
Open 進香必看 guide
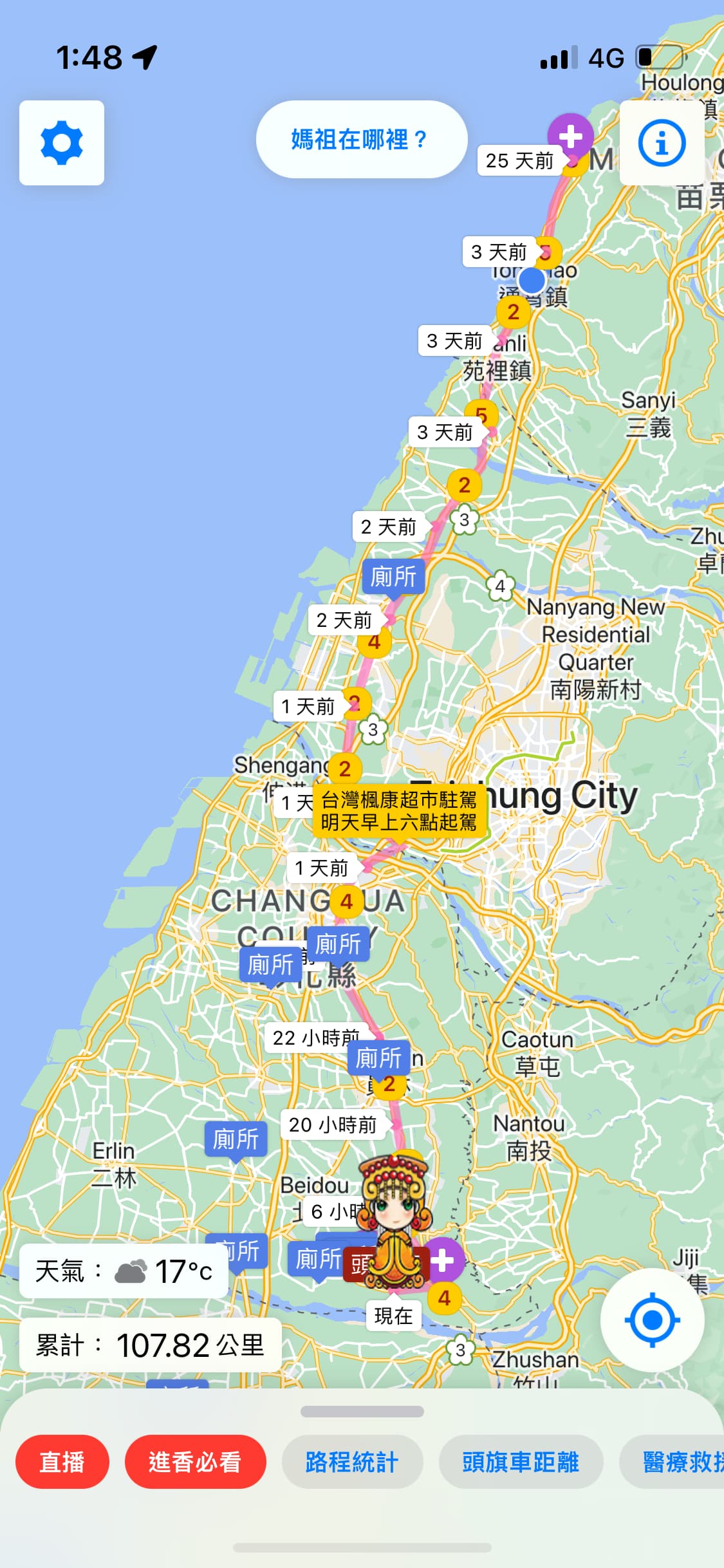tap(195, 1461)
